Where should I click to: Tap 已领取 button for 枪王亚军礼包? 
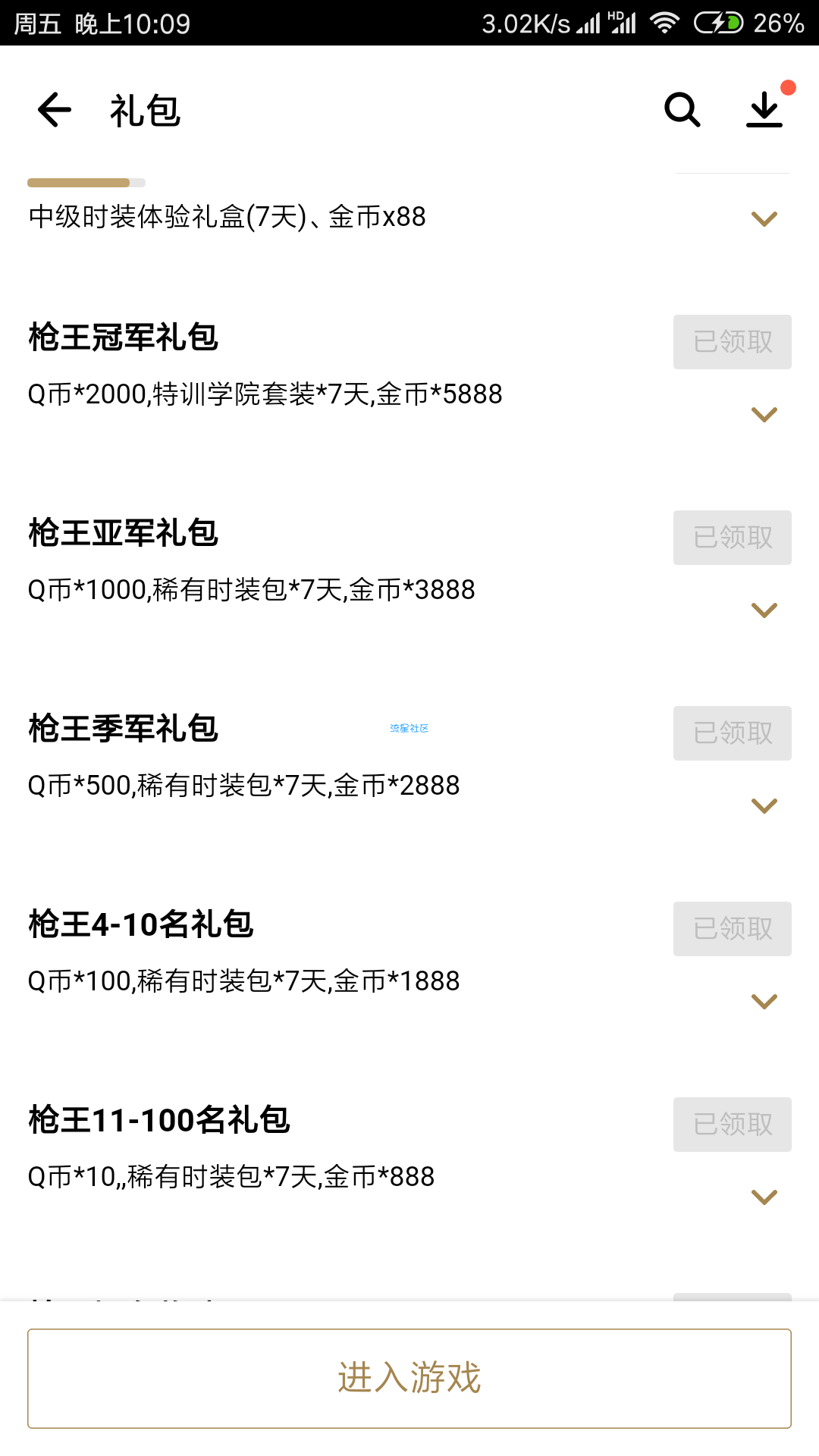(x=733, y=538)
